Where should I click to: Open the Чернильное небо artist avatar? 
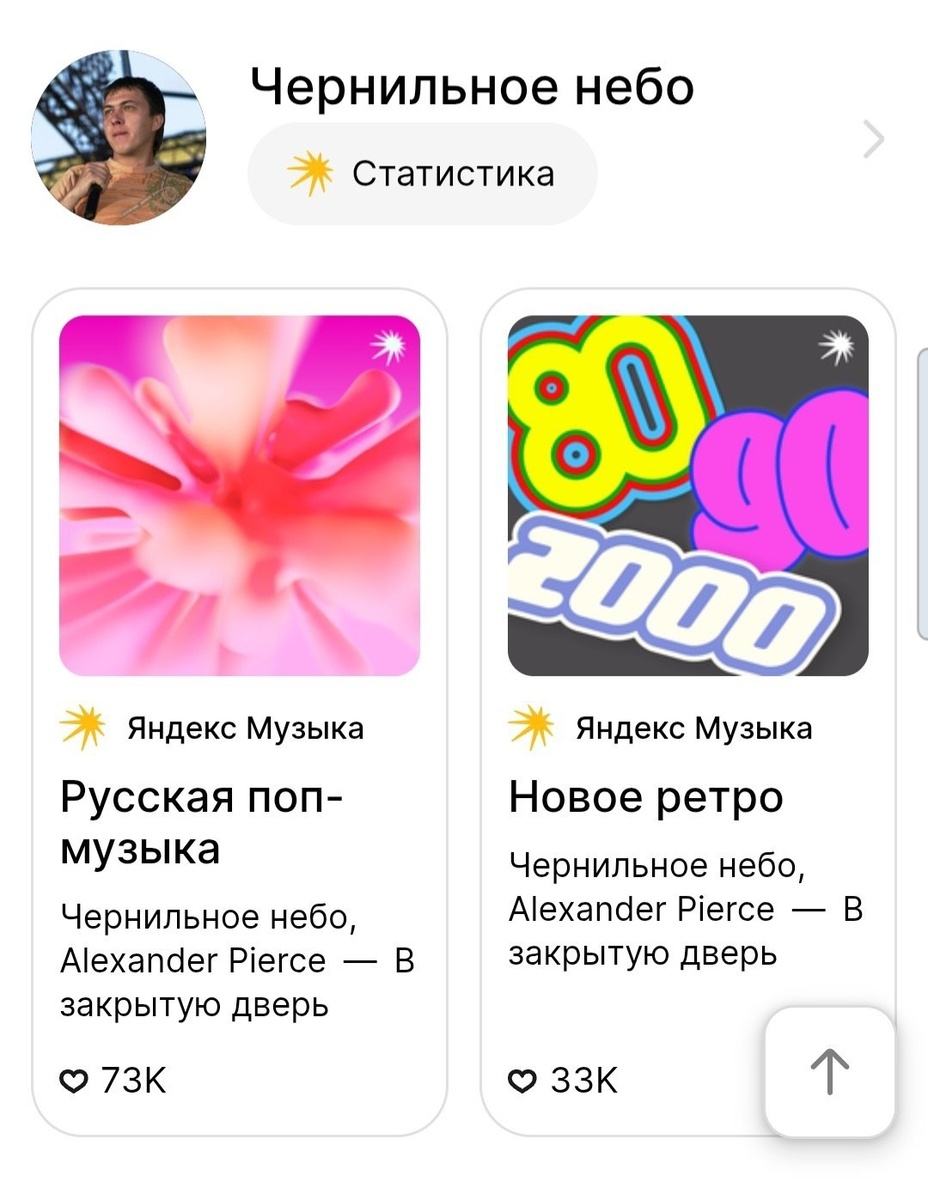119,138
